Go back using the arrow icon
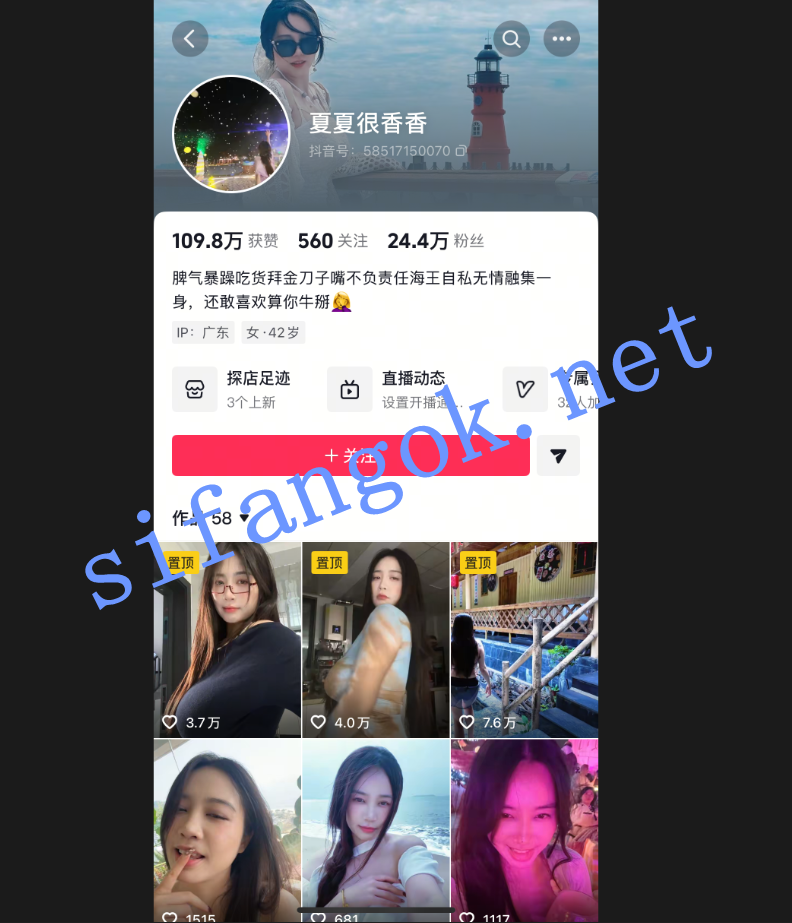The width and height of the screenshot is (792, 923). pos(190,39)
